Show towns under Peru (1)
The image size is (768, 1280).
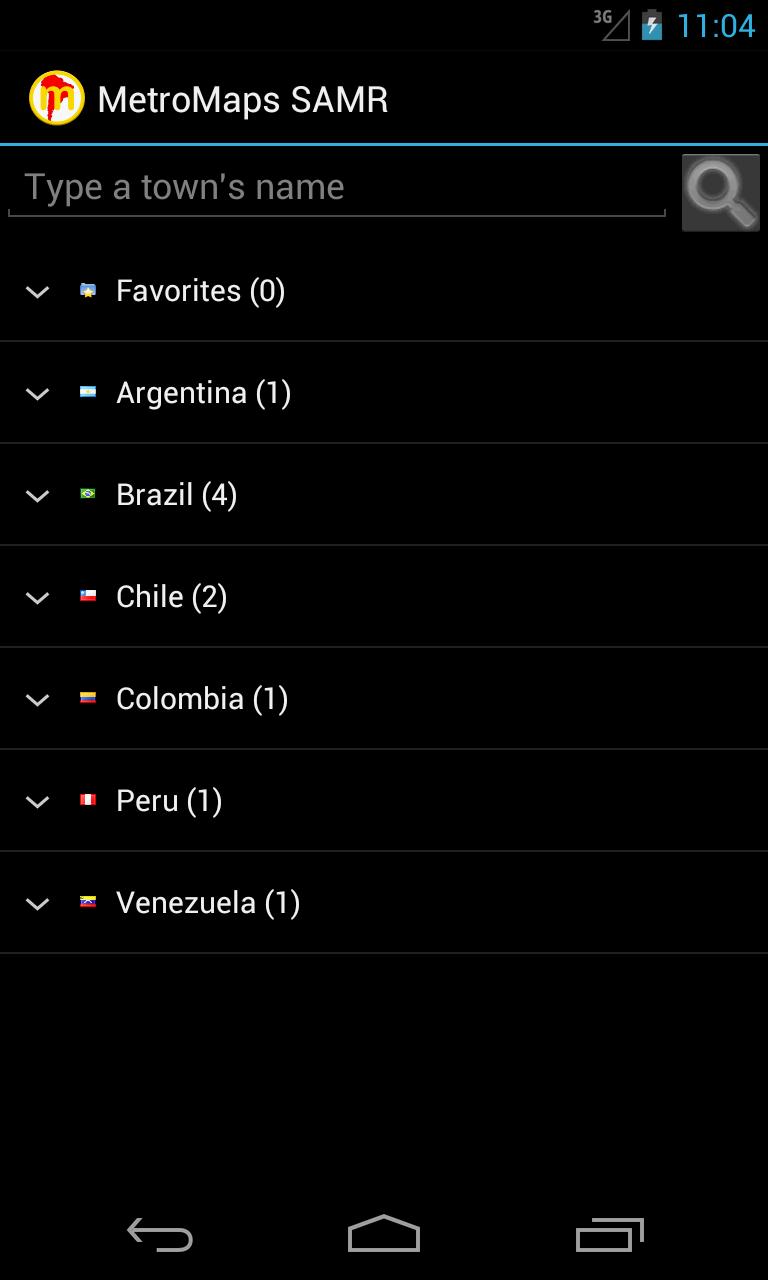click(x=168, y=801)
